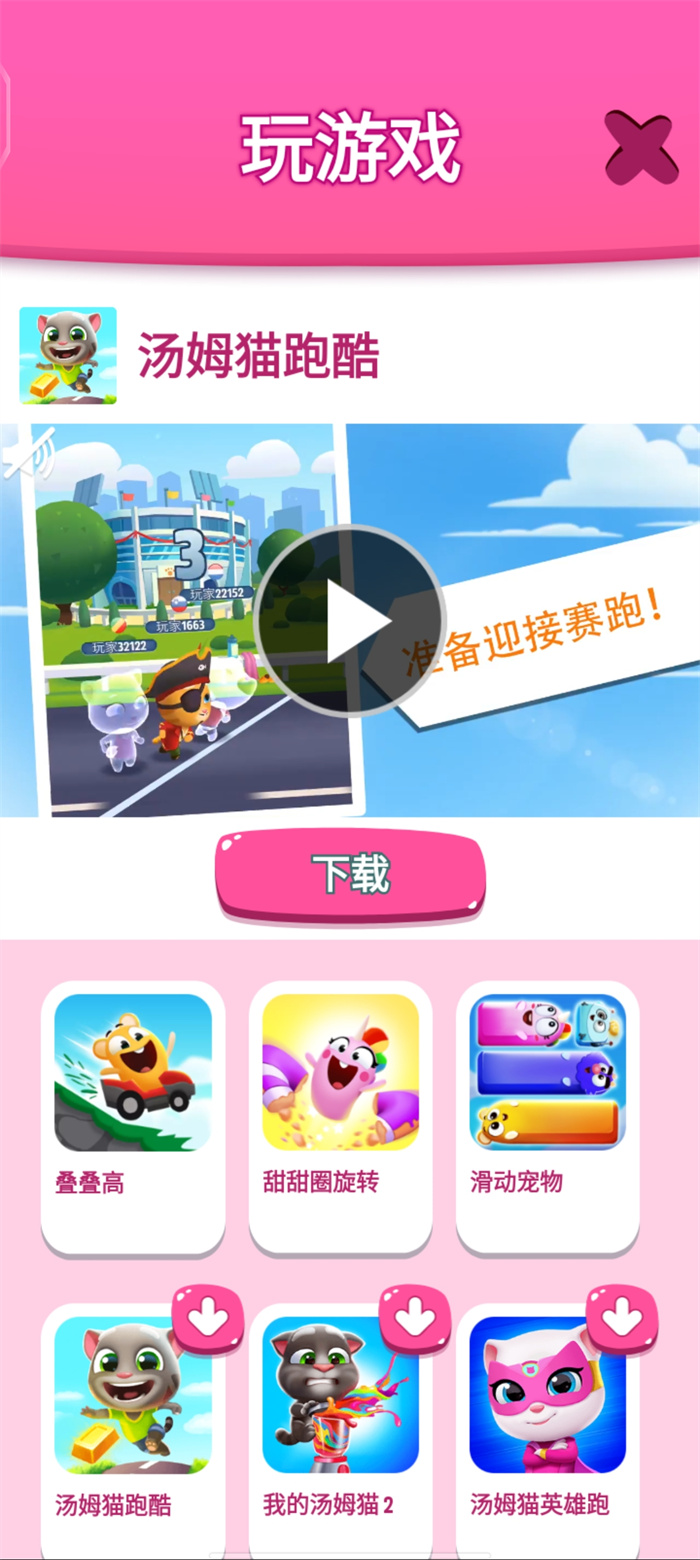Open the 汤姆猫跑酷 app icon at top
This screenshot has width=700, height=1560.
pos(68,356)
